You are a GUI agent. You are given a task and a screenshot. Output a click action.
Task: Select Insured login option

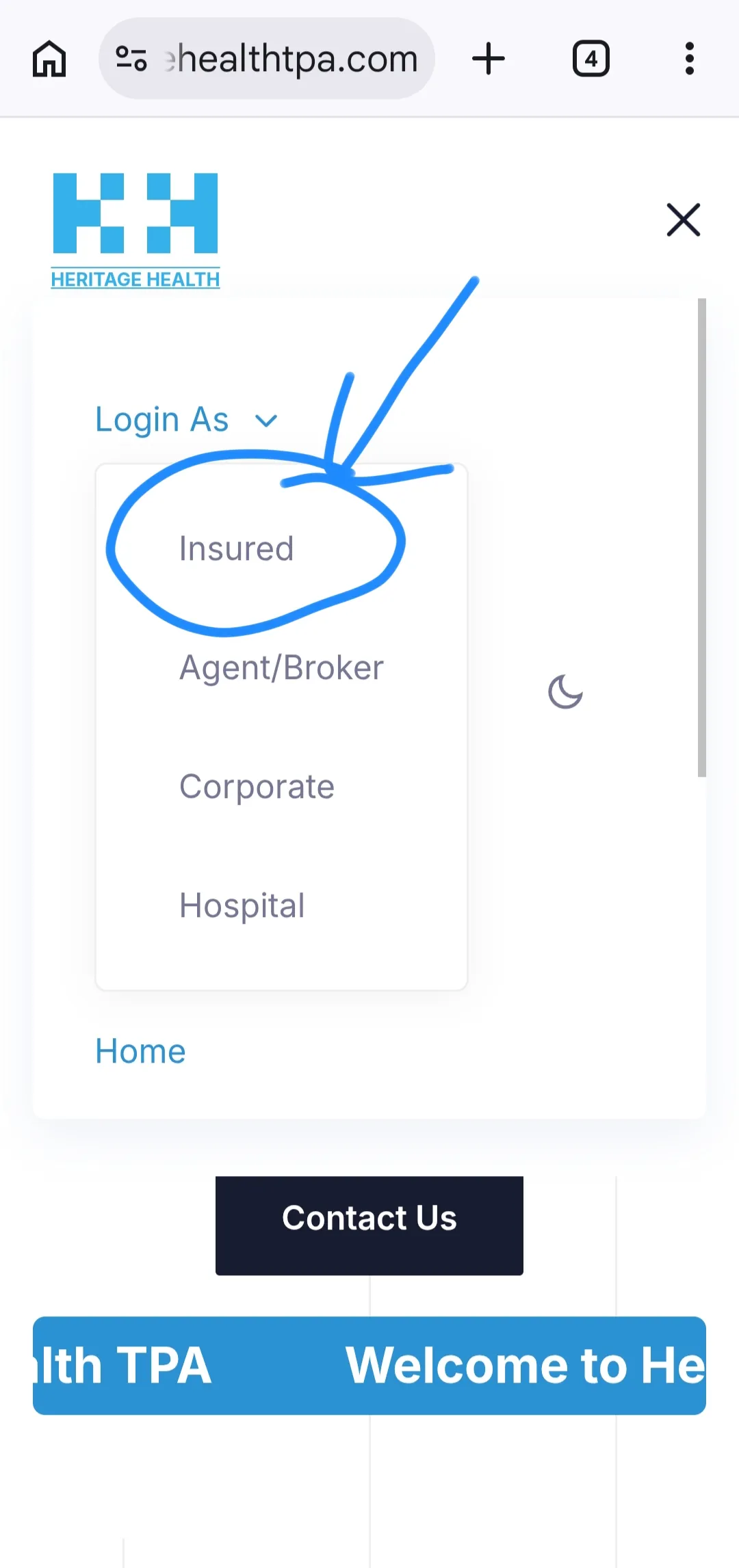pyautogui.click(x=236, y=548)
